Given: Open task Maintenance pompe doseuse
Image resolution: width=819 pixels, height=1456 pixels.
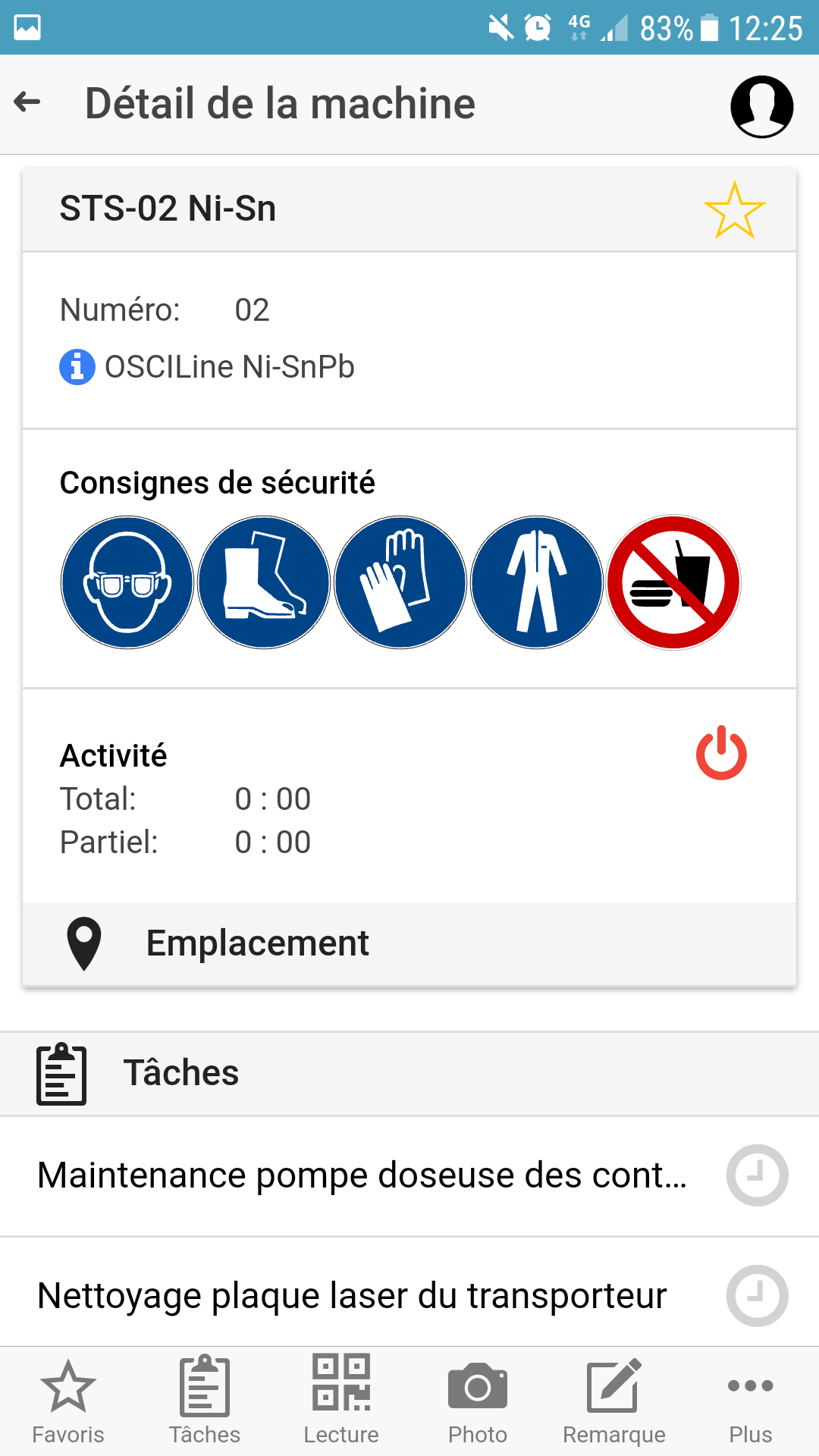Looking at the screenshot, I should point(362,1175).
